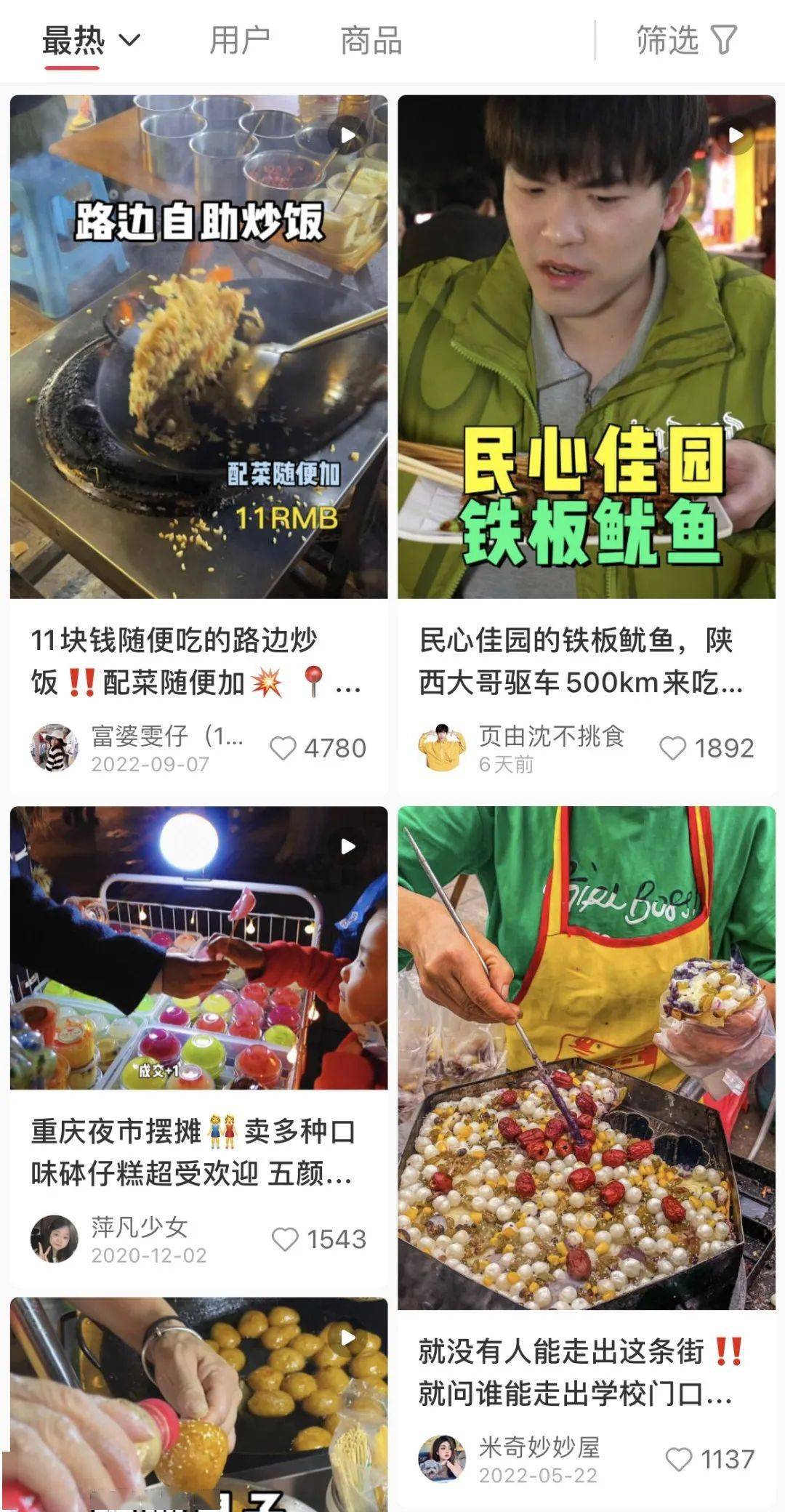Like the 11块钱随便吃的路边炒饭 post
Screen dimensions: 785x1512
click(x=283, y=748)
